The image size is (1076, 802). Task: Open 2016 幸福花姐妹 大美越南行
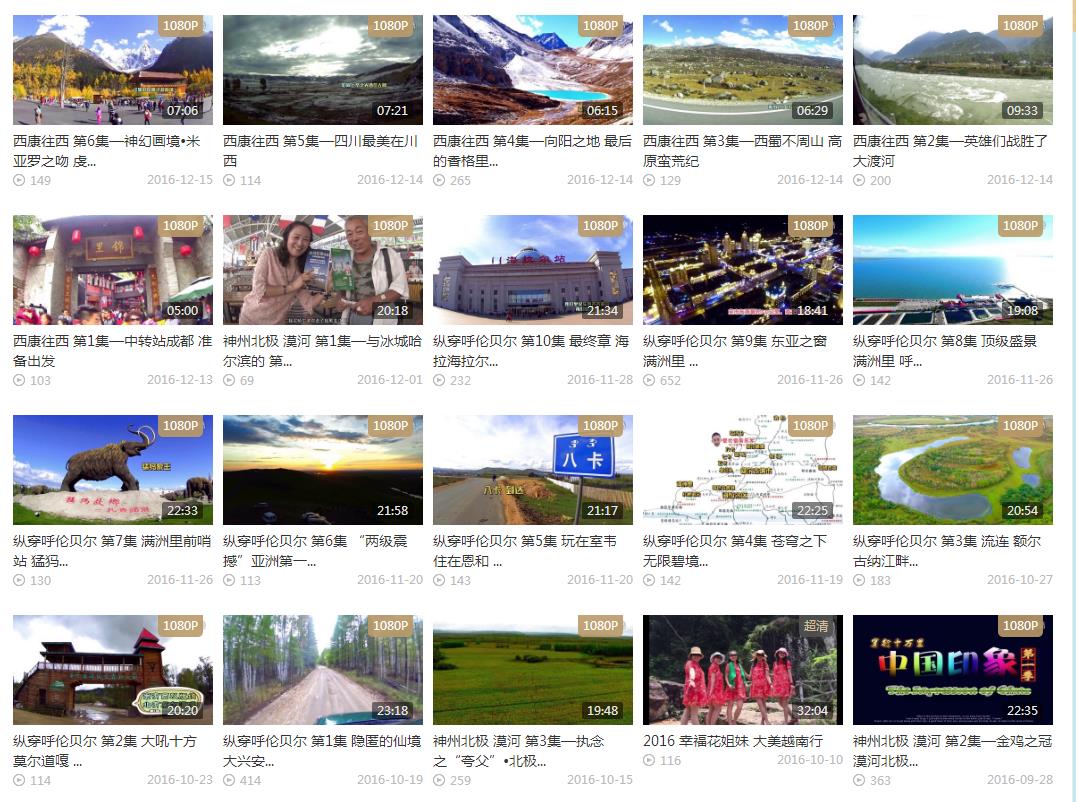(742, 670)
